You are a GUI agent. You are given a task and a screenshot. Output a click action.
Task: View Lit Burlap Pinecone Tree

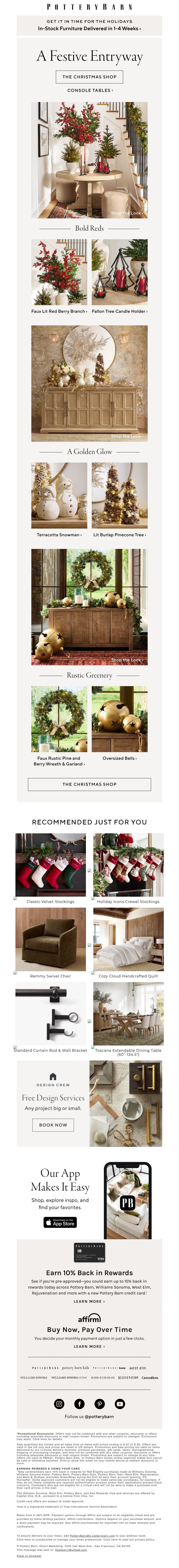pyautogui.click(x=119, y=534)
